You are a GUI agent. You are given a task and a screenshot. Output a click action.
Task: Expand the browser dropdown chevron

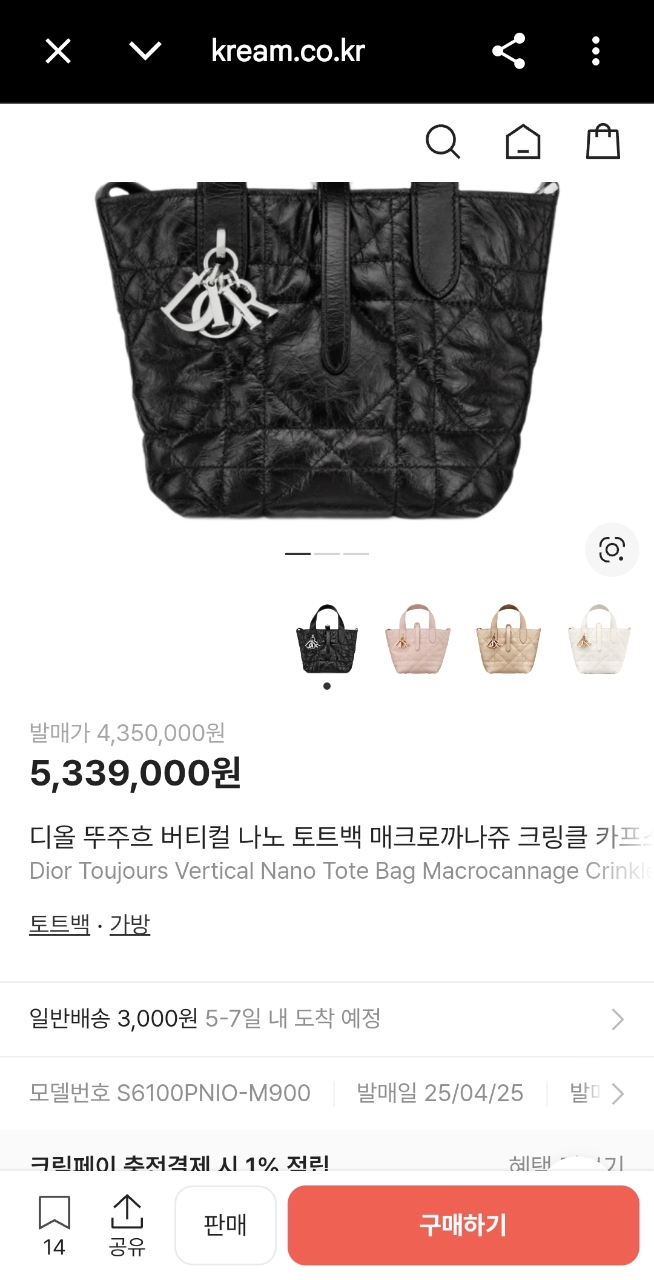point(145,51)
